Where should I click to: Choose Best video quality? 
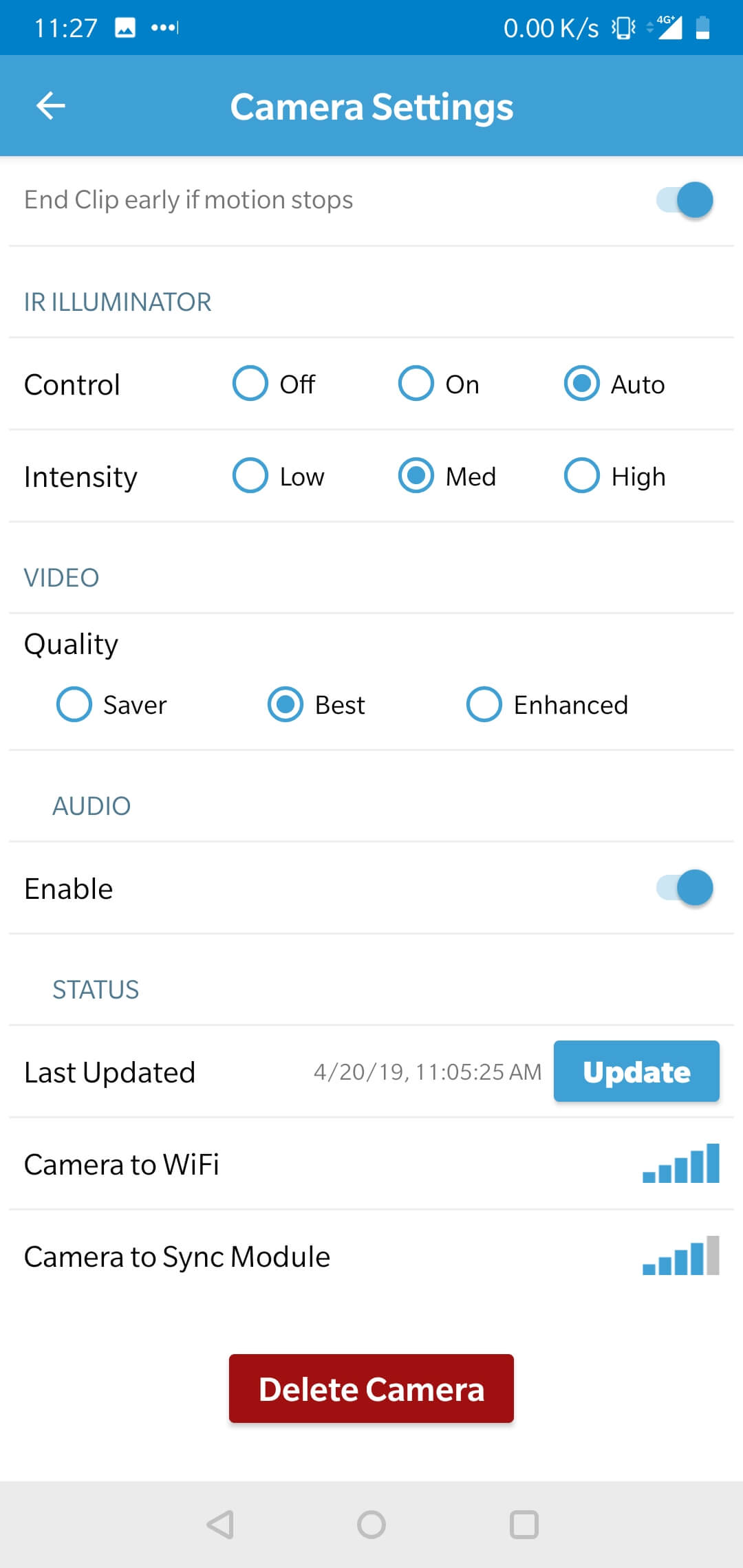(286, 704)
